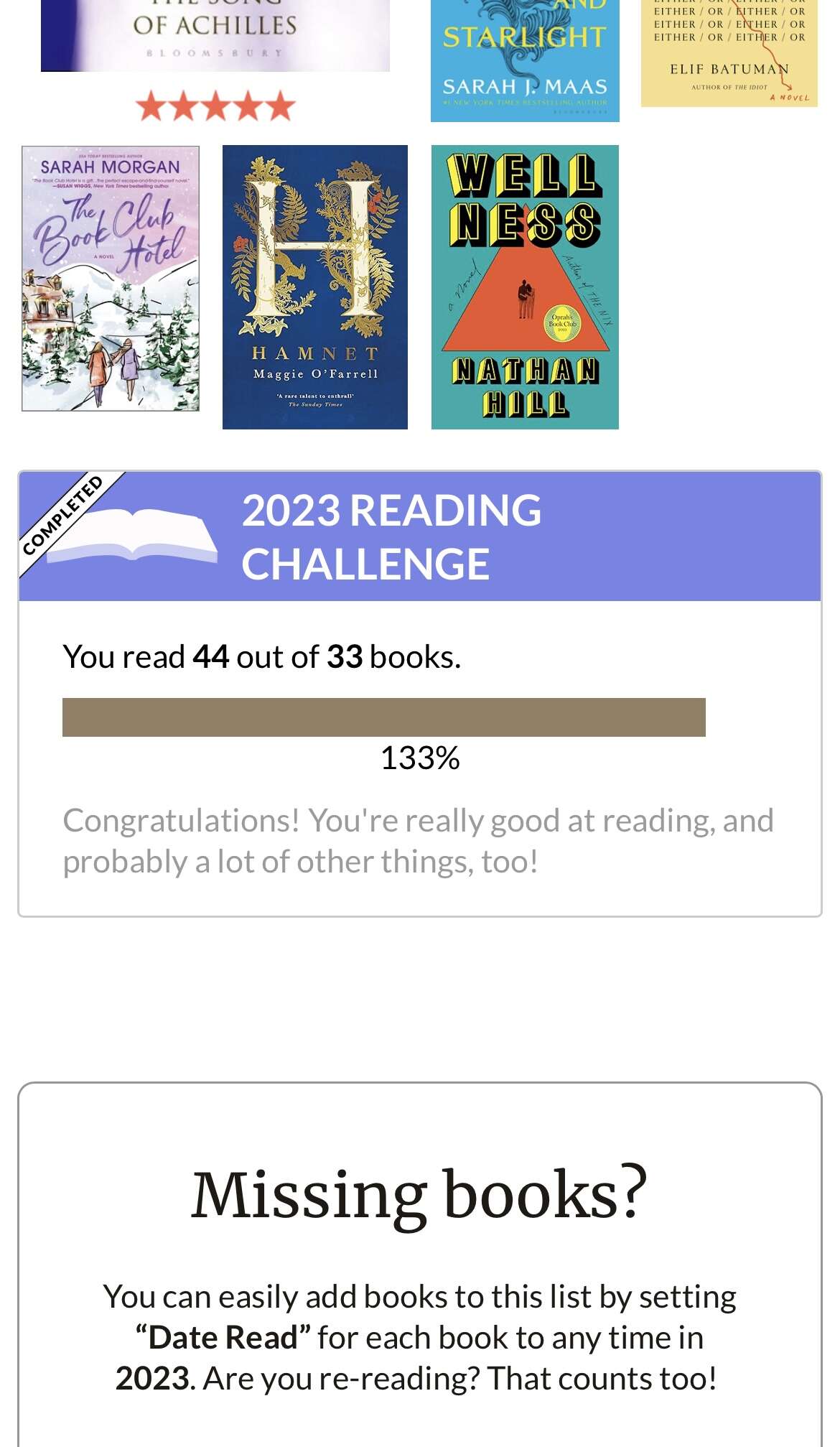Open Hamnet by Maggie O'Farrell
840x1447 pixels.
pyautogui.click(x=315, y=287)
